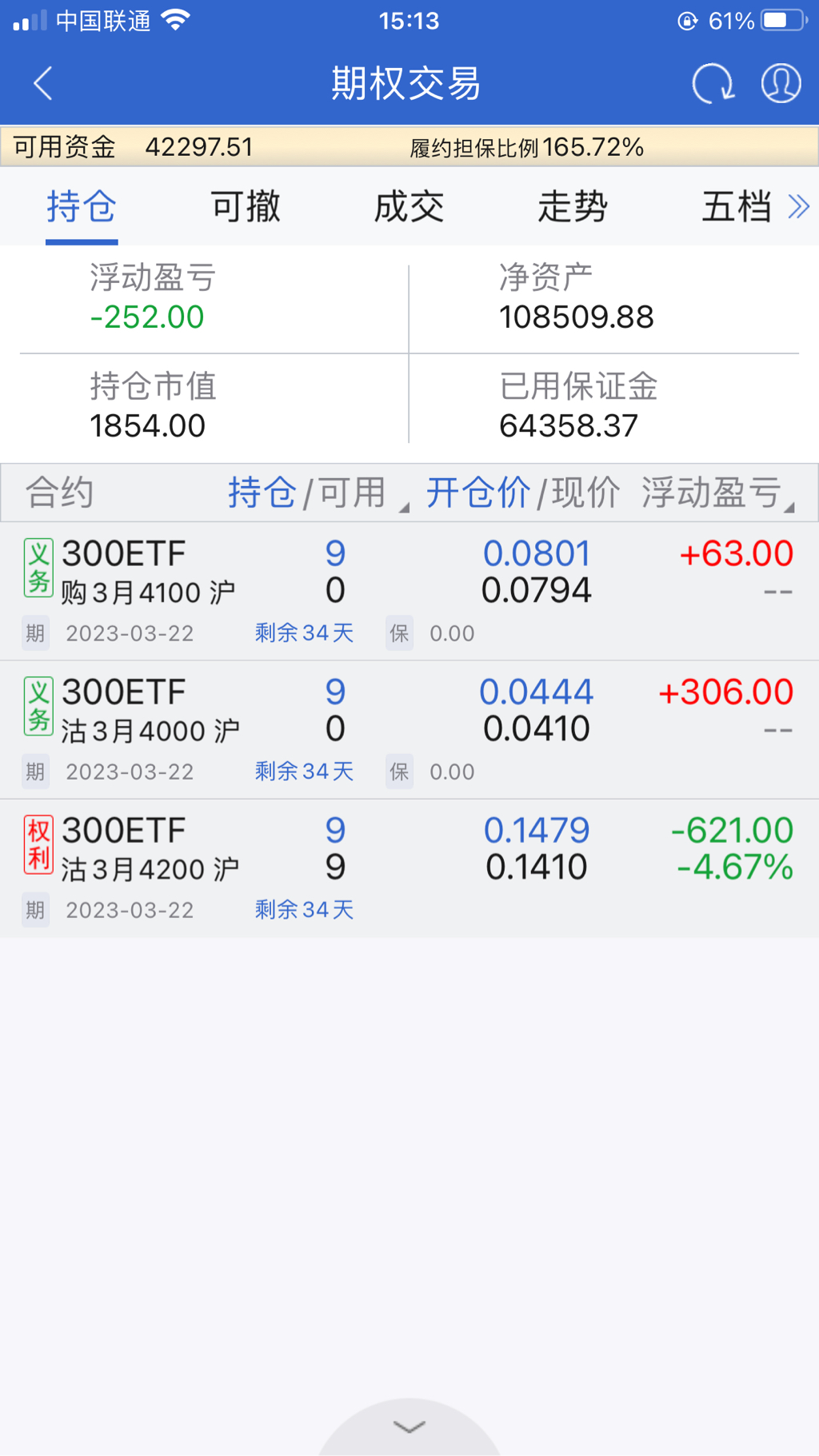Select the 五档 tab
Image resolution: width=819 pixels, height=1456 pixels.
coord(736,207)
